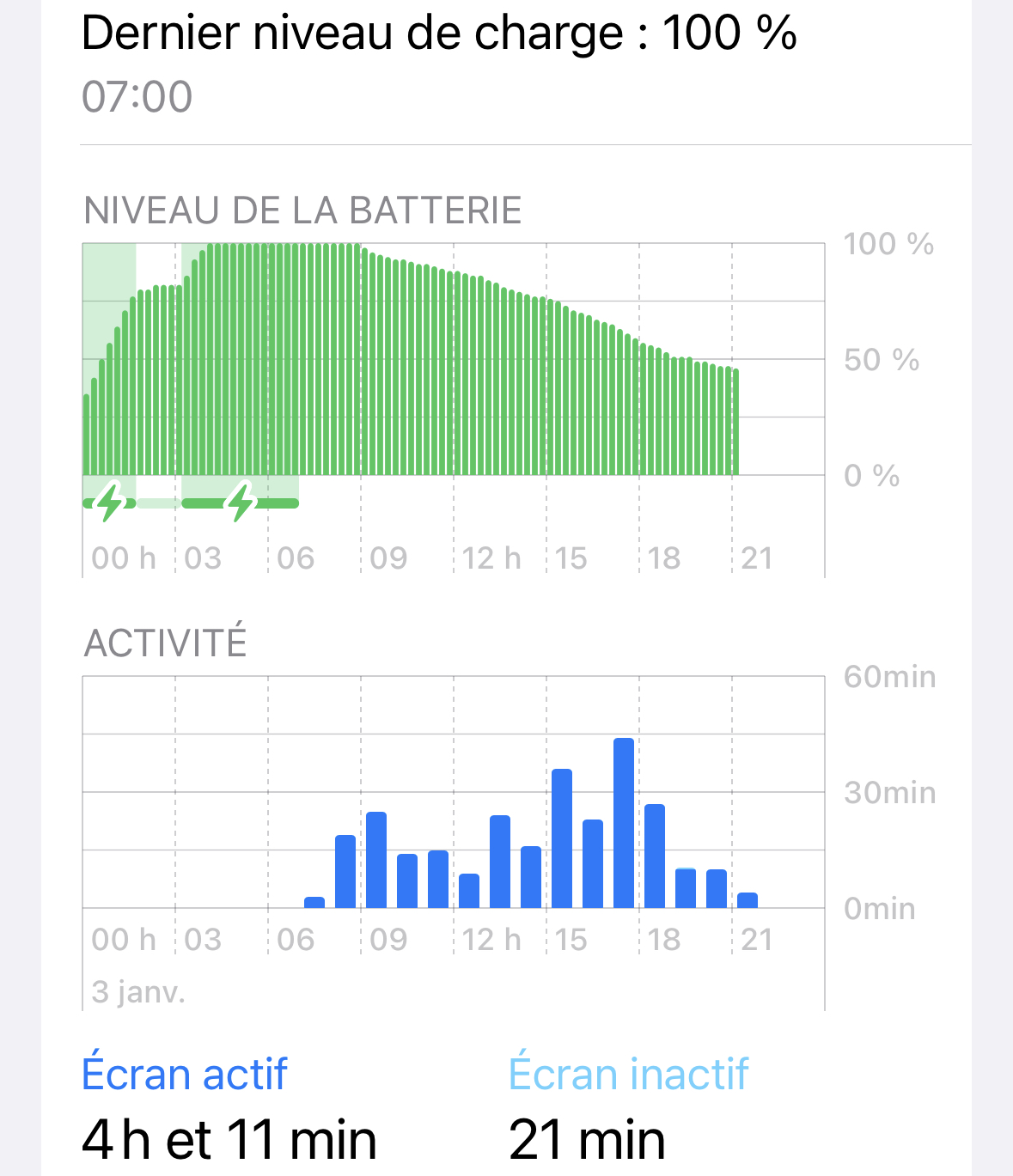Select the tallest bar in the Activité chart
1013x1176 pixels.
[624, 823]
